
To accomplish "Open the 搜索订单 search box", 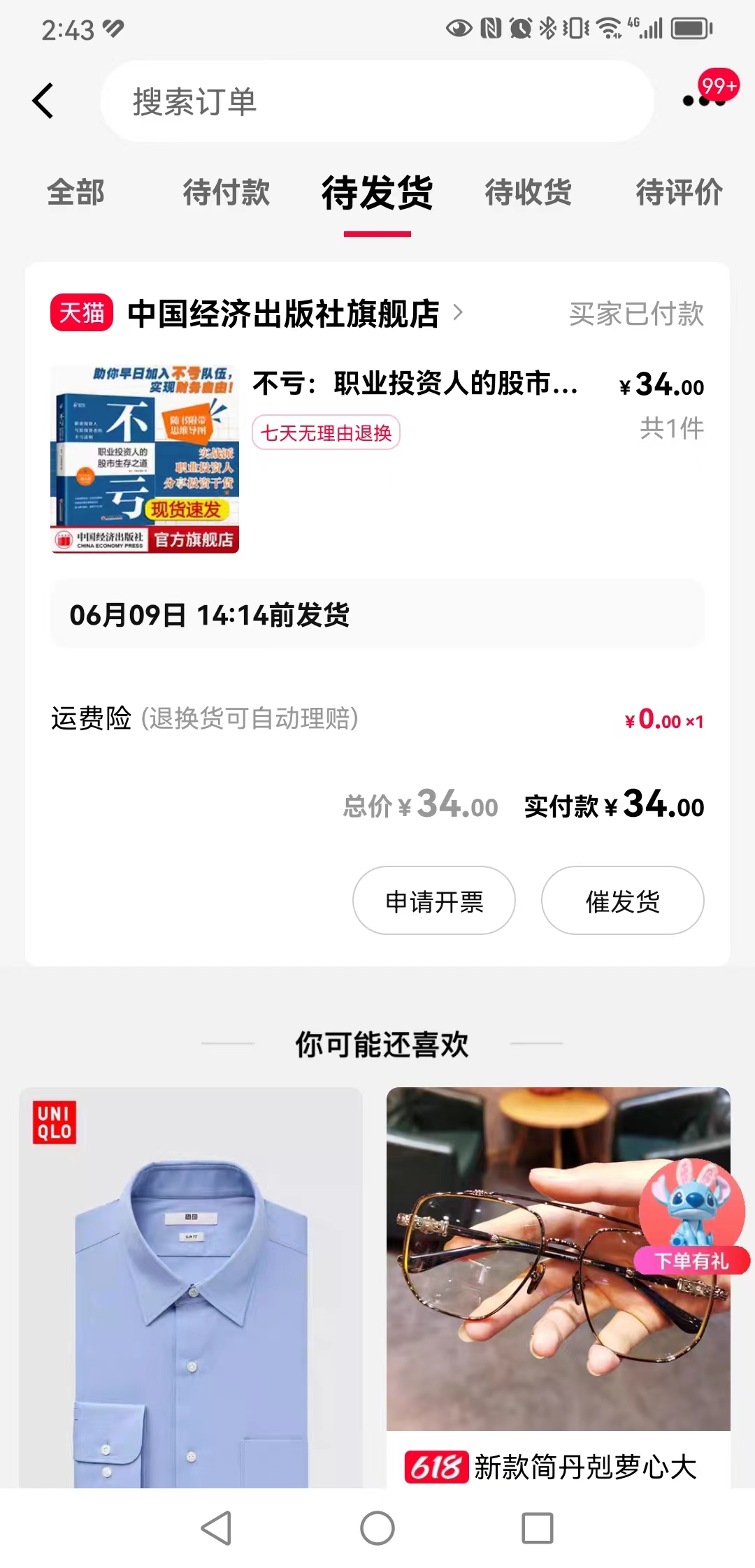I will [377, 101].
